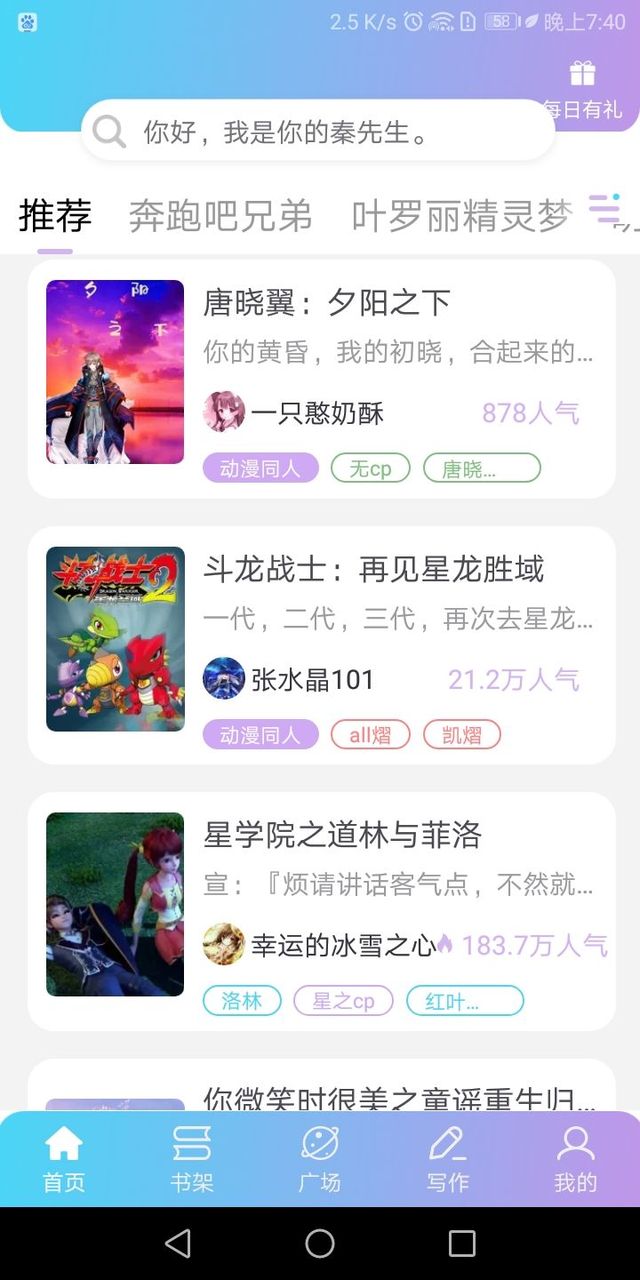This screenshot has width=640, height=1280.
Task: Switch to the 叶罗丽精灵梦 tab
Action: 462,216
